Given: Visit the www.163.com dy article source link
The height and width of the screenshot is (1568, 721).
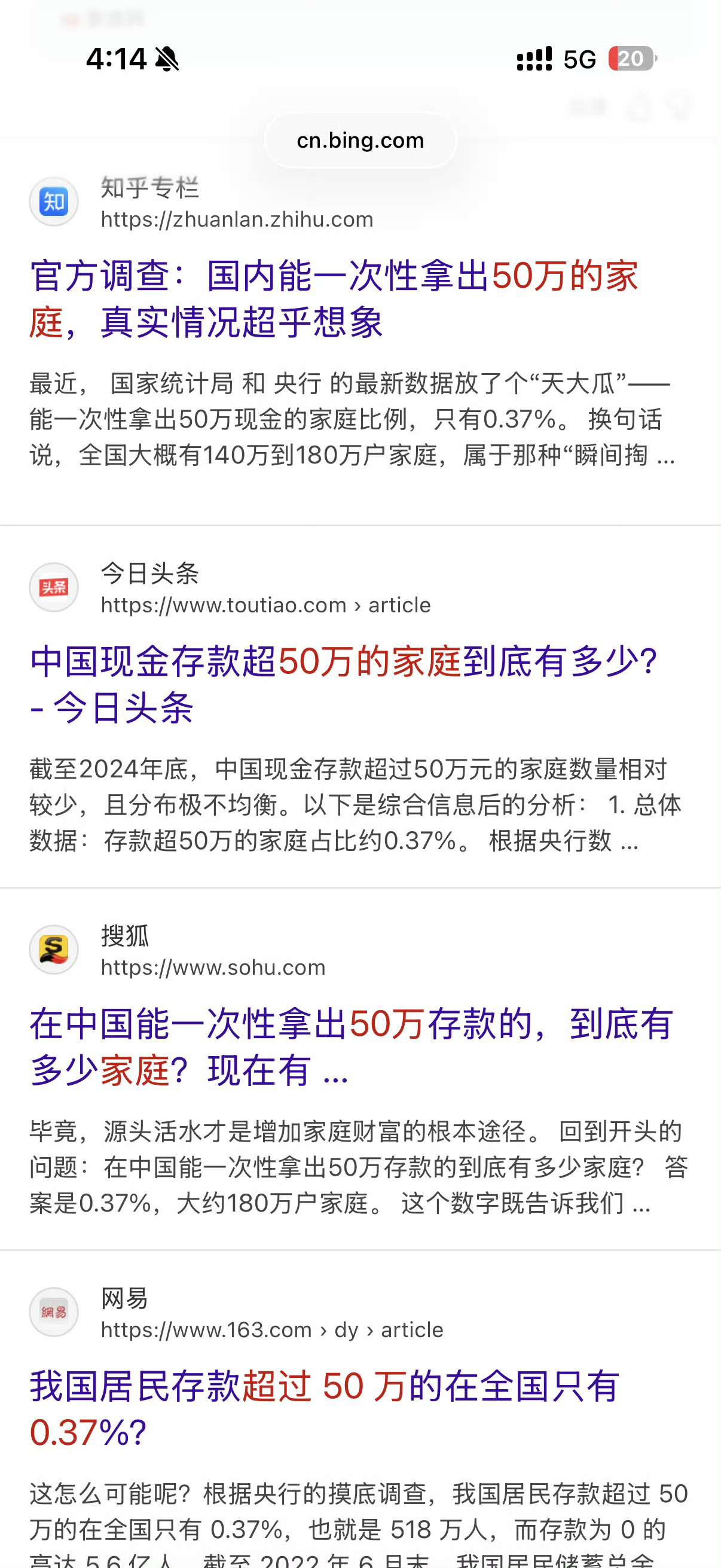Looking at the screenshot, I should [271, 1330].
